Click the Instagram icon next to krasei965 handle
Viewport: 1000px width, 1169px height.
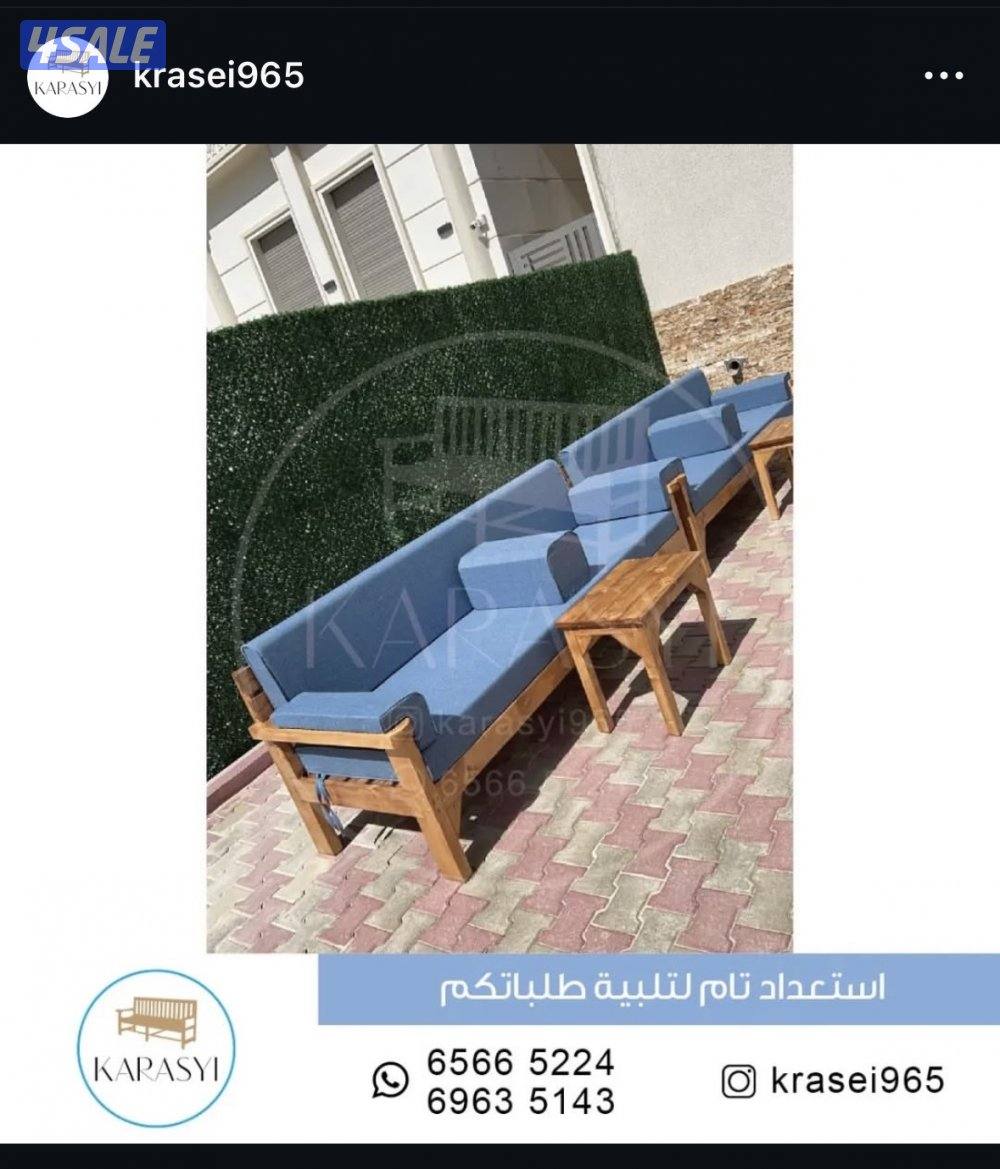(740, 1078)
